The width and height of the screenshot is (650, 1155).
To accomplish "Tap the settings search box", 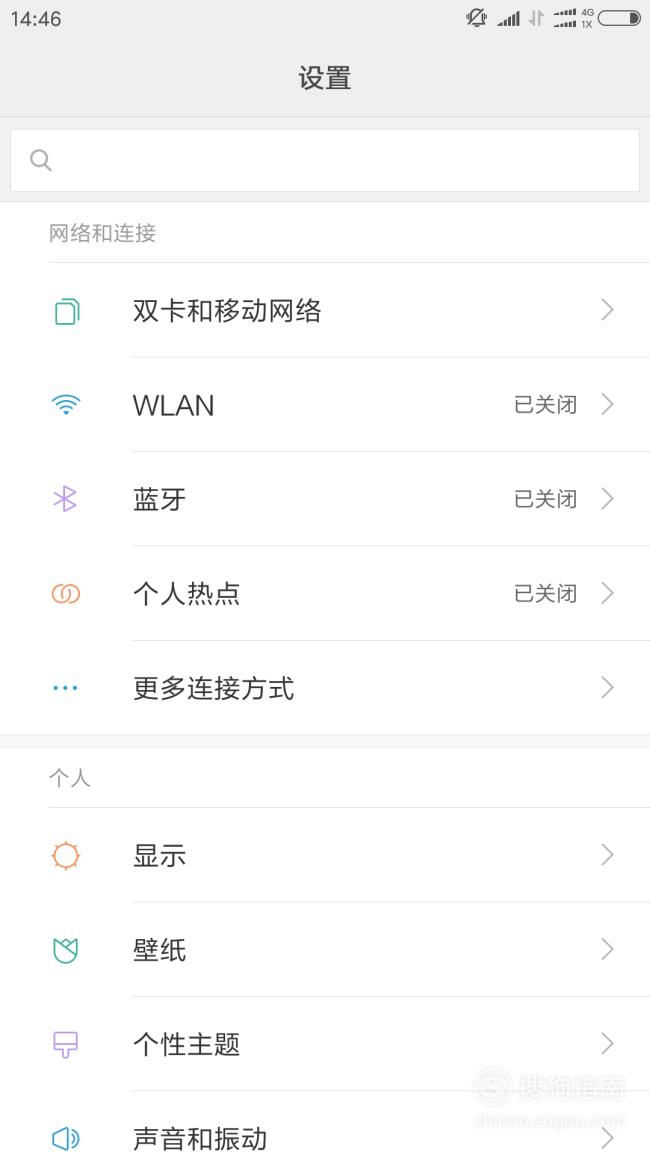I will [x=324, y=160].
